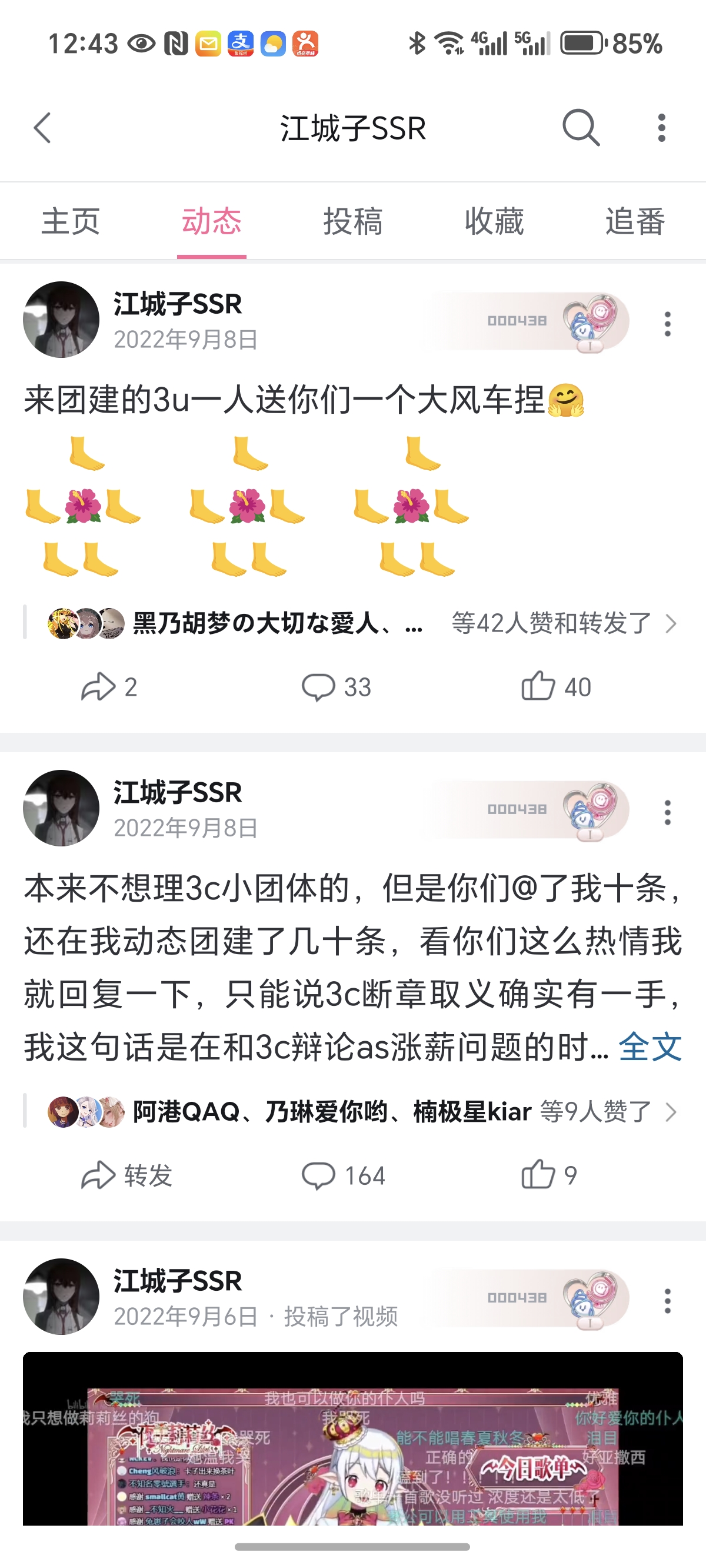
Task: Open the top-right overflow menu
Action: pos(661,128)
